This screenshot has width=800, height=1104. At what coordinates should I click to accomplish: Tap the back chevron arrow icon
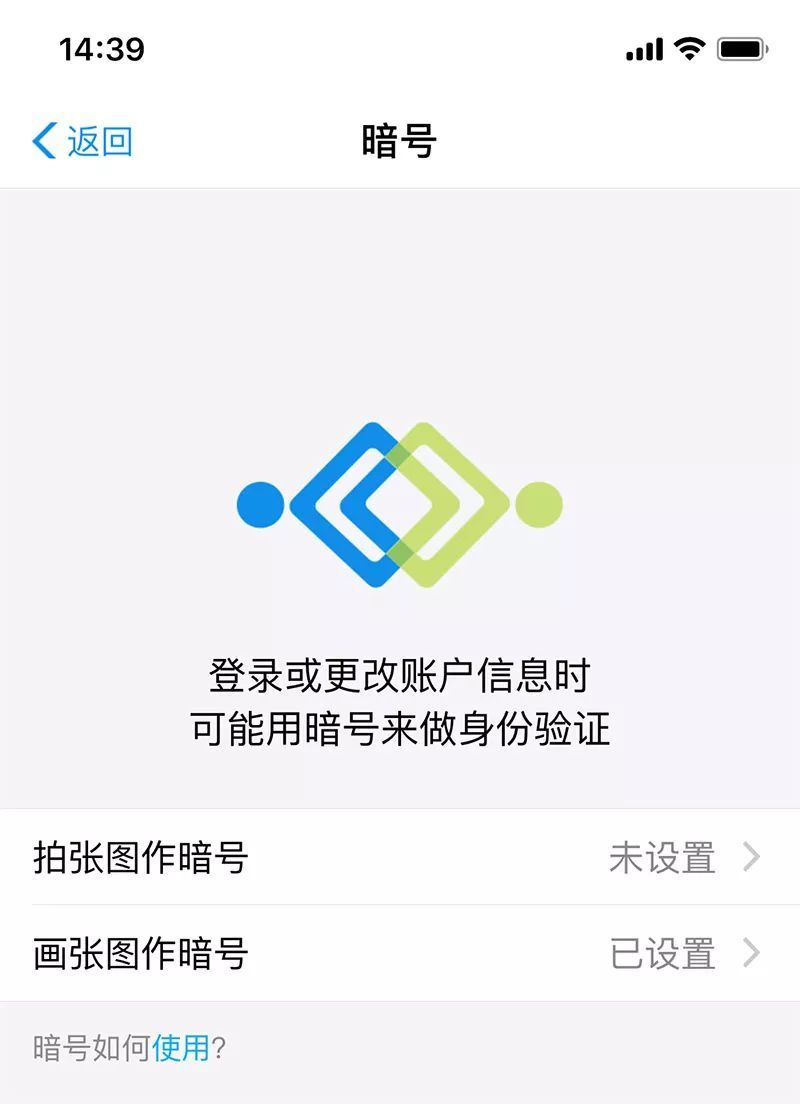[43, 140]
